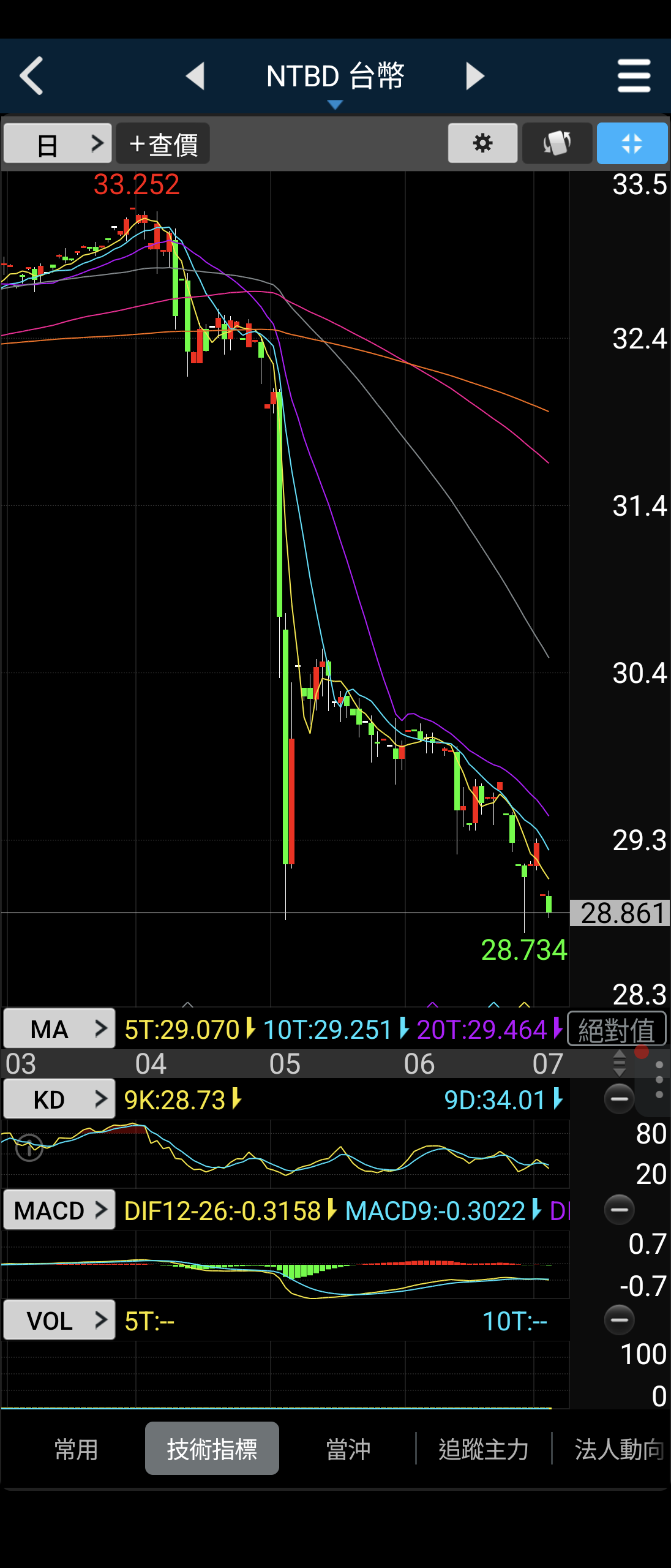
Task: Remove the KD indicator panel
Action: coord(619,1099)
